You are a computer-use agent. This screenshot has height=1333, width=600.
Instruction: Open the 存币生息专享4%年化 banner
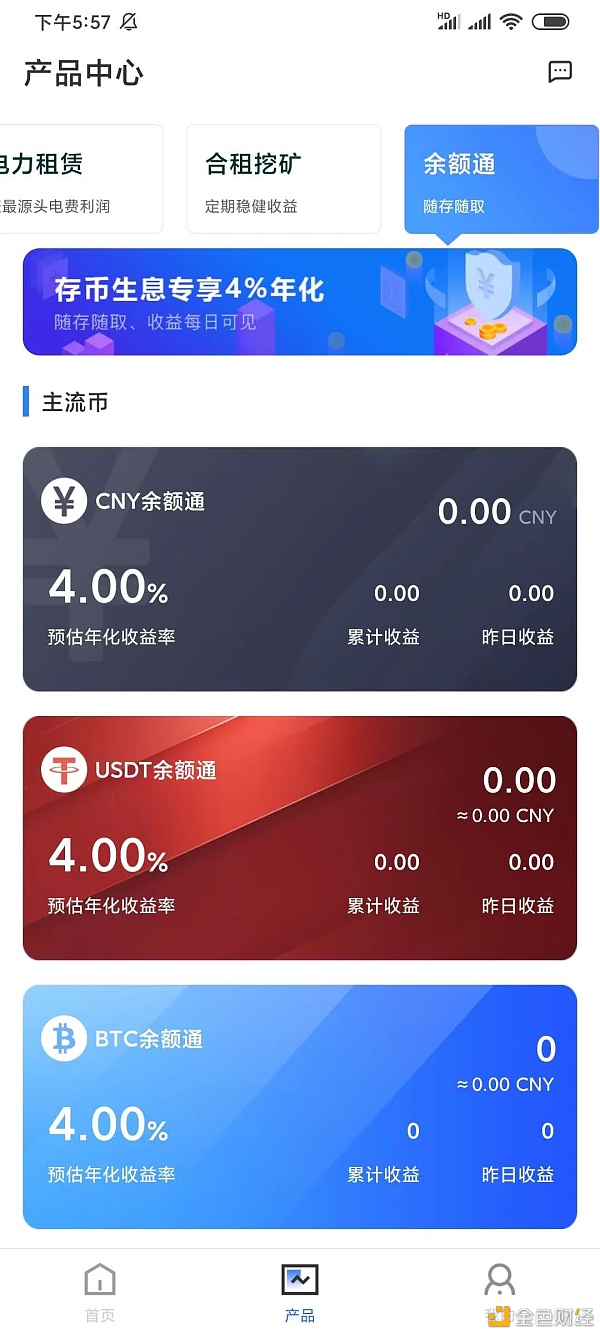pyautogui.click(x=300, y=302)
